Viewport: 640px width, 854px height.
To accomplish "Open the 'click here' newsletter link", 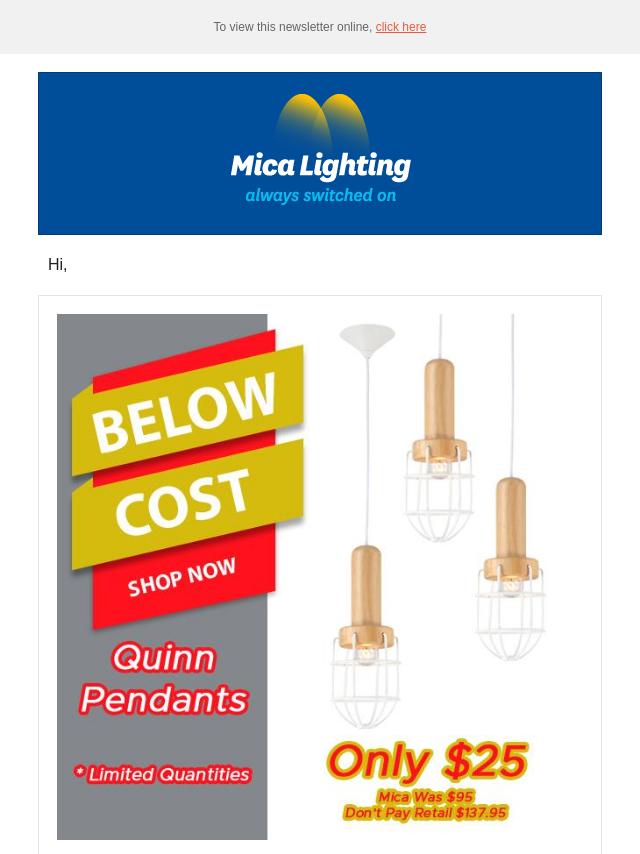I will click(400, 27).
